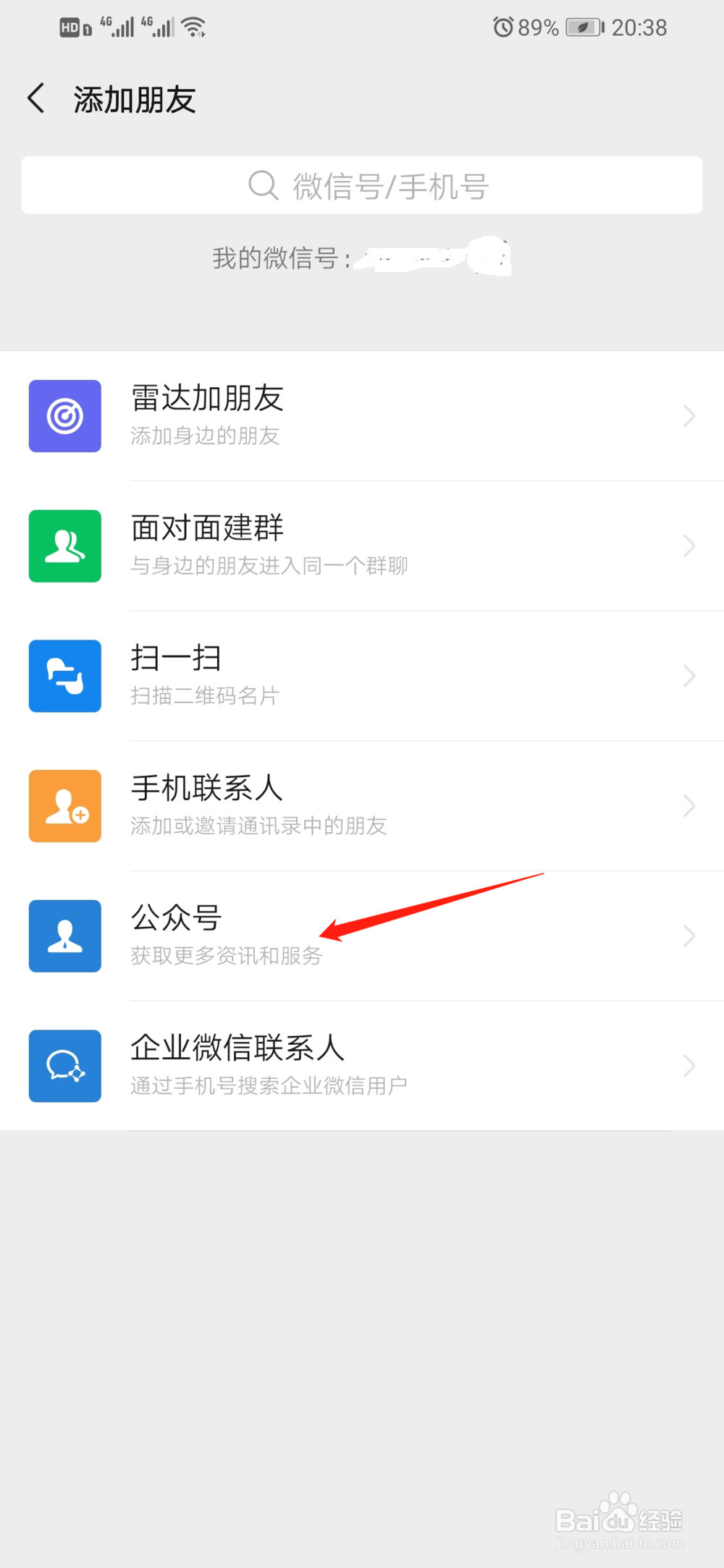Viewport: 724px width, 1568px height.
Task: Tap the 扫一扫 QR scan icon
Action: pos(64,676)
